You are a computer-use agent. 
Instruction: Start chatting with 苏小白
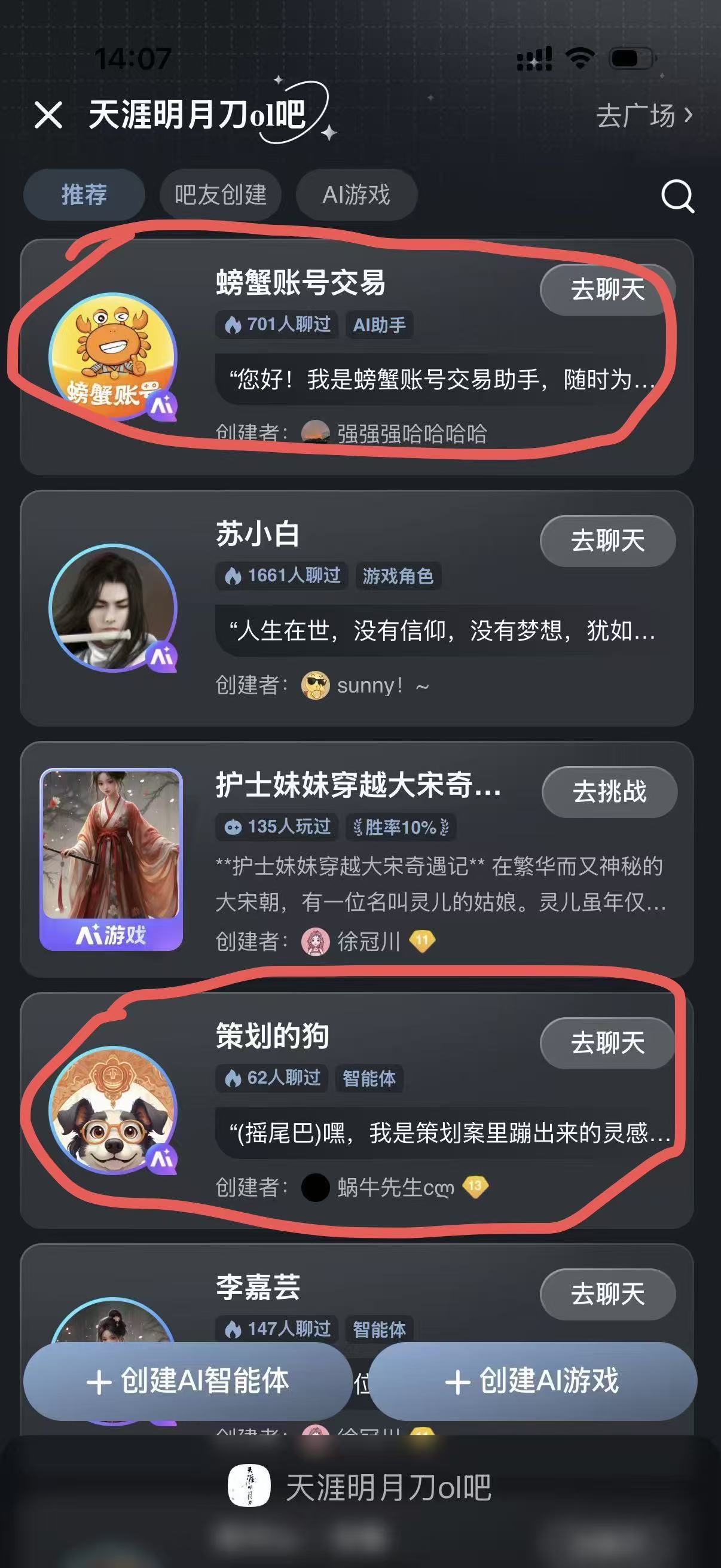pos(607,541)
